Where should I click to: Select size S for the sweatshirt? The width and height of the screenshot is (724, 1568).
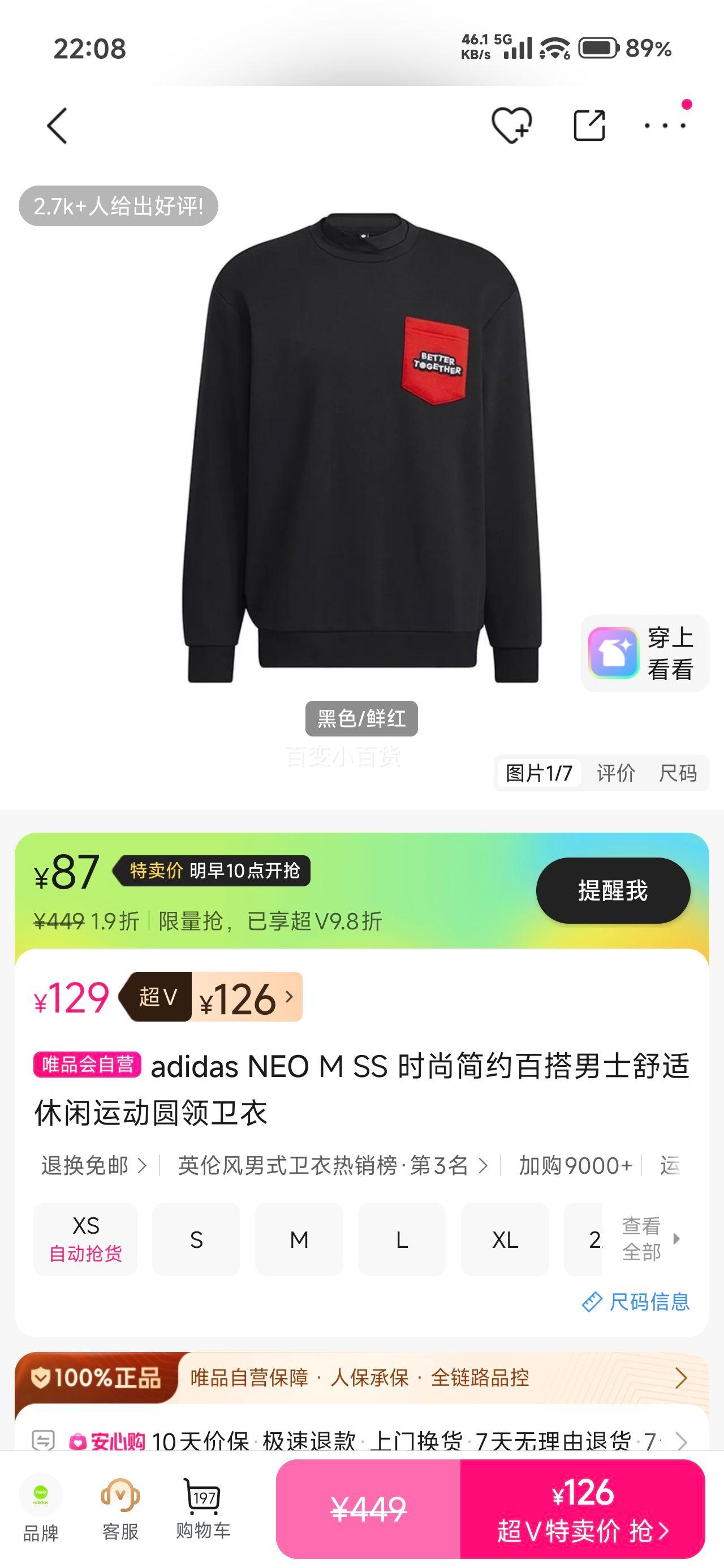point(196,1239)
